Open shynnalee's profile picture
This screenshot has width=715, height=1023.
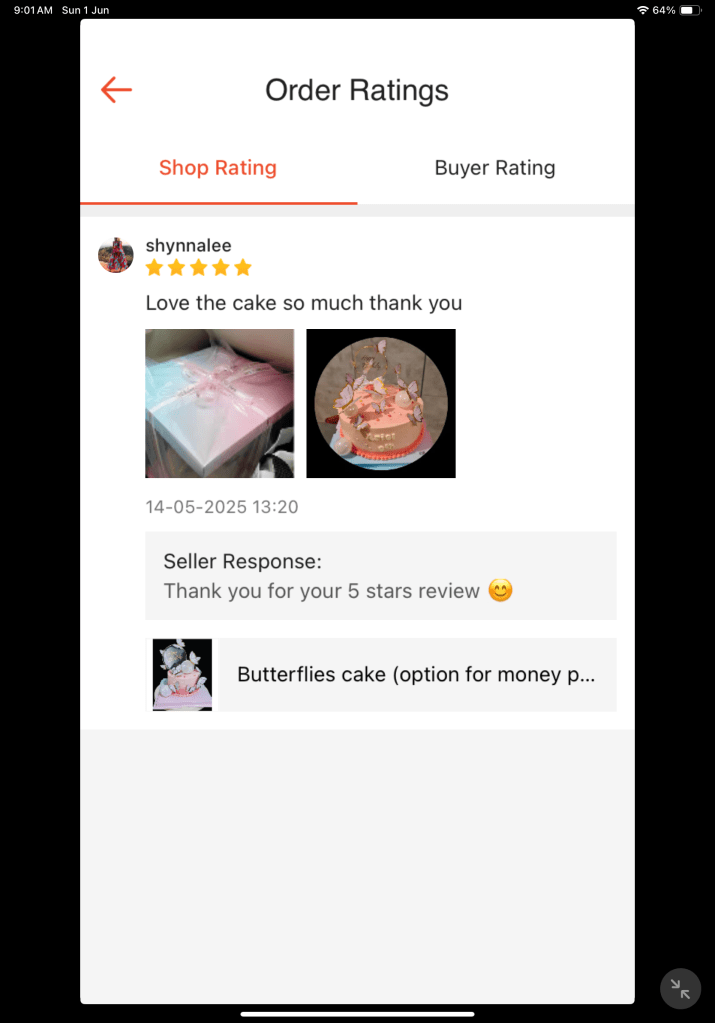(x=116, y=255)
